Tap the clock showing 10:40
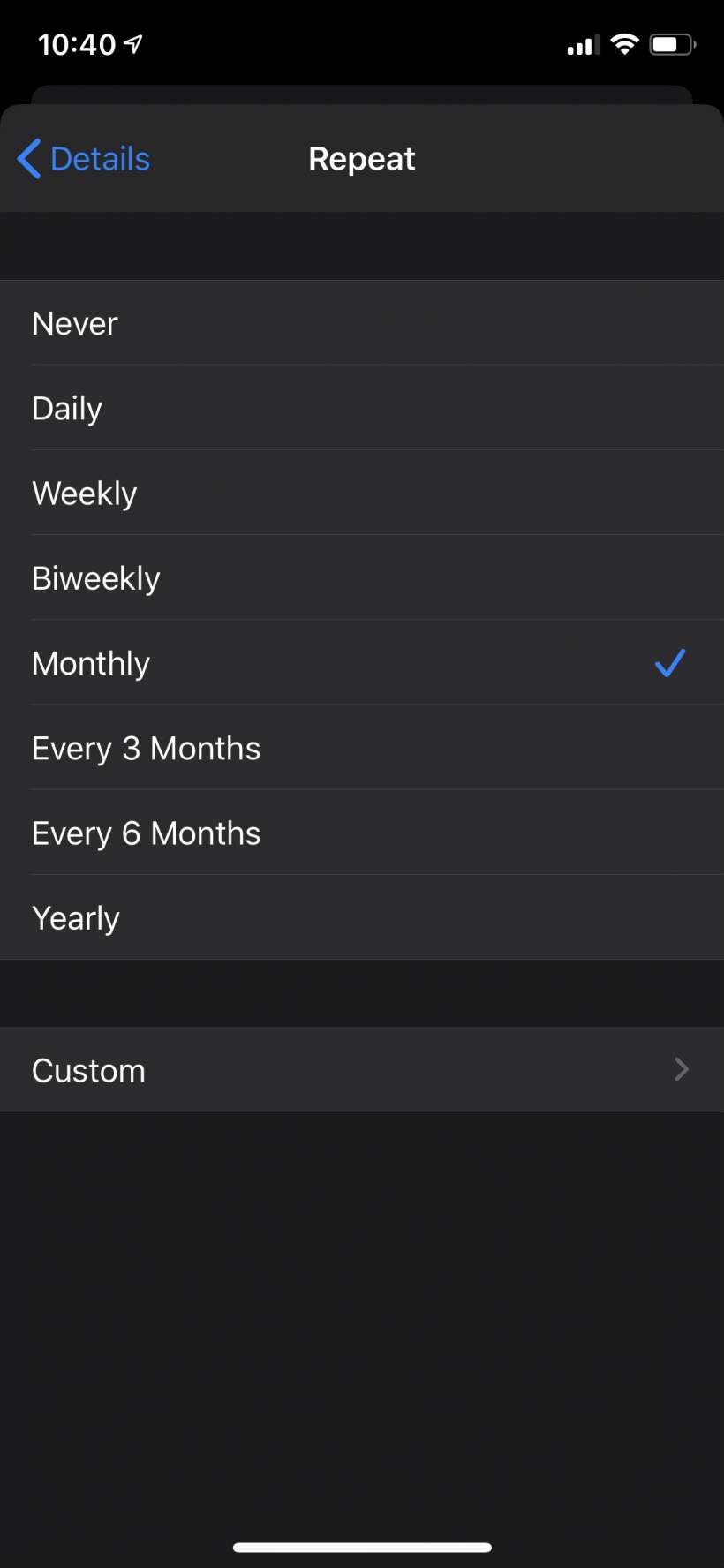Screen dimensions: 724x1568 tap(75, 43)
